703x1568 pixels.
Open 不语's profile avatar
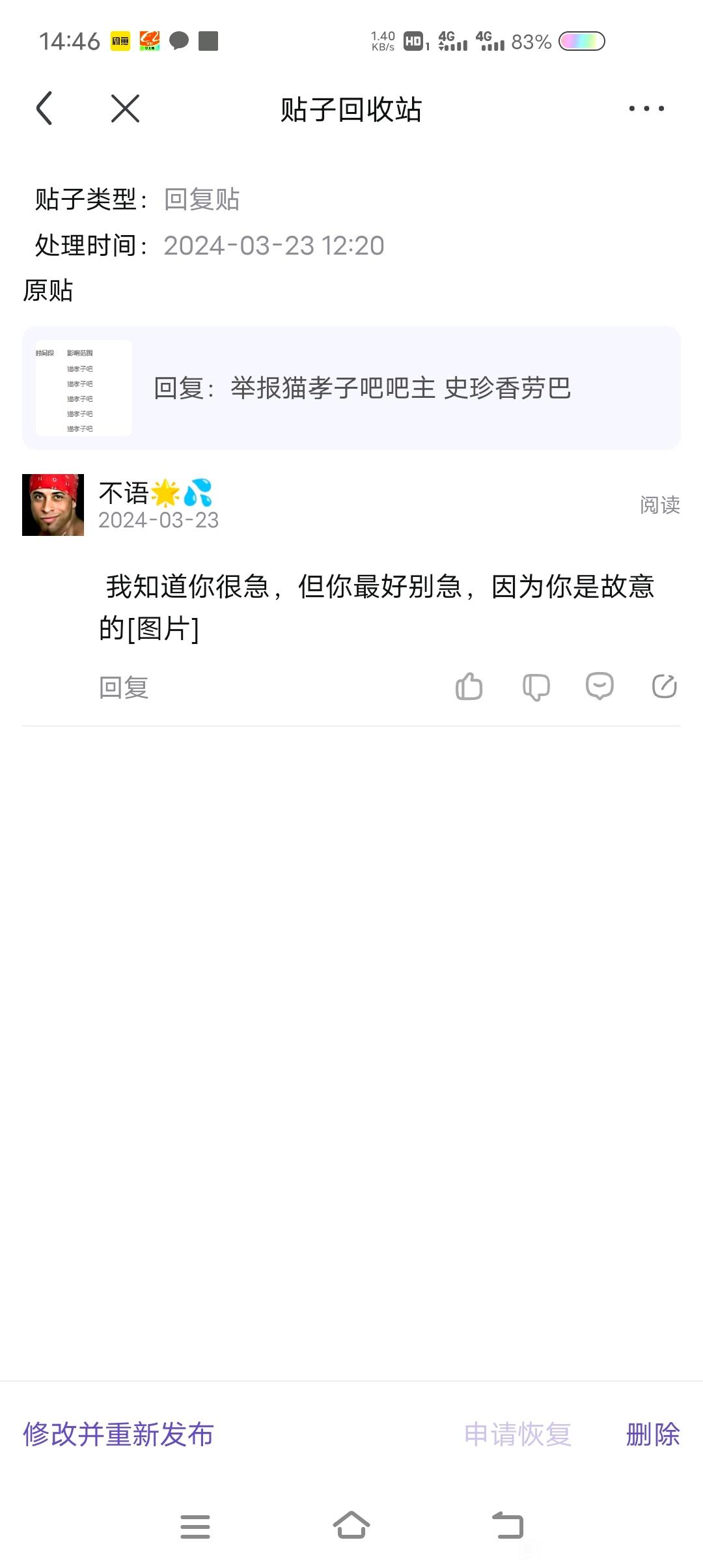tap(53, 505)
